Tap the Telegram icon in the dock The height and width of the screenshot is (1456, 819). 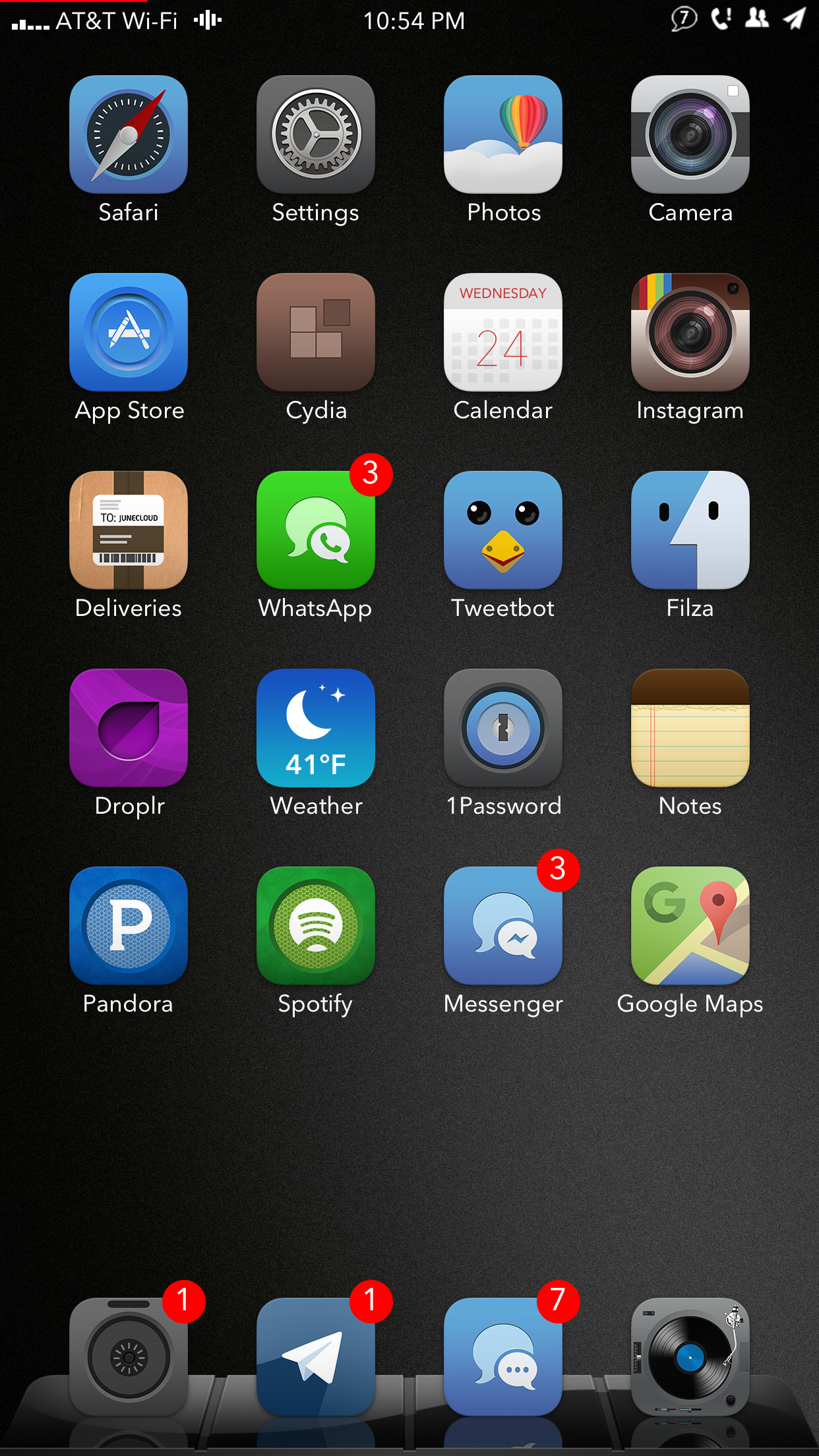[316, 1357]
